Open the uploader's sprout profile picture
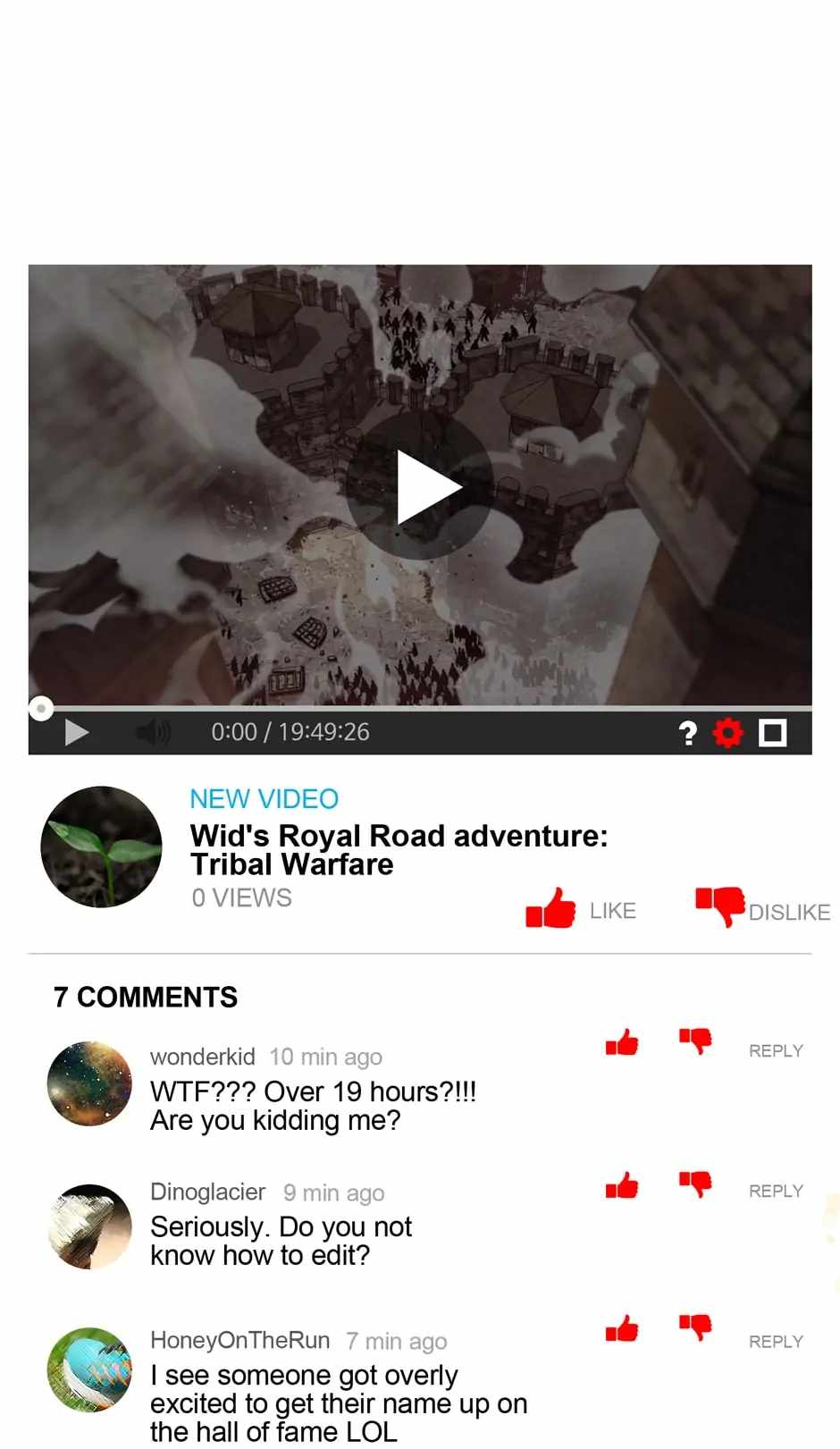 click(101, 847)
